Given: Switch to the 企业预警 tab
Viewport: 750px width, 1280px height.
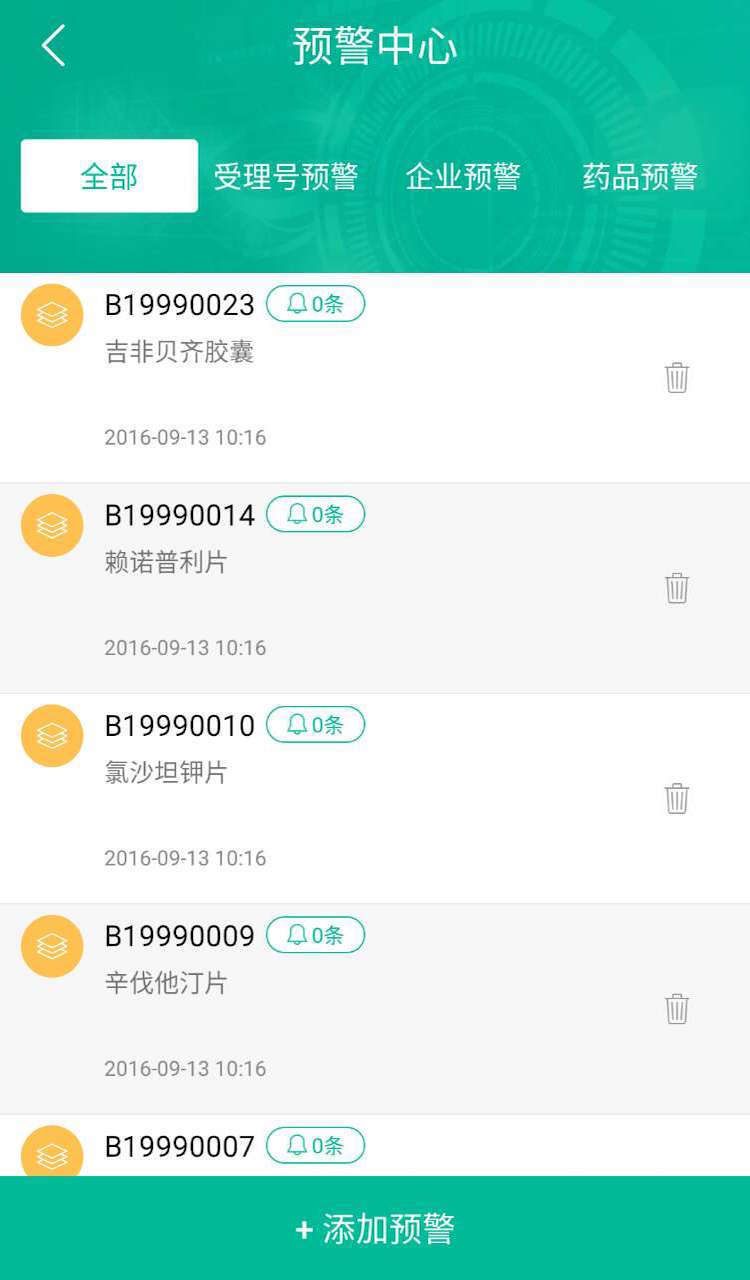Looking at the screenshot, I should click(x=463, y=177).
